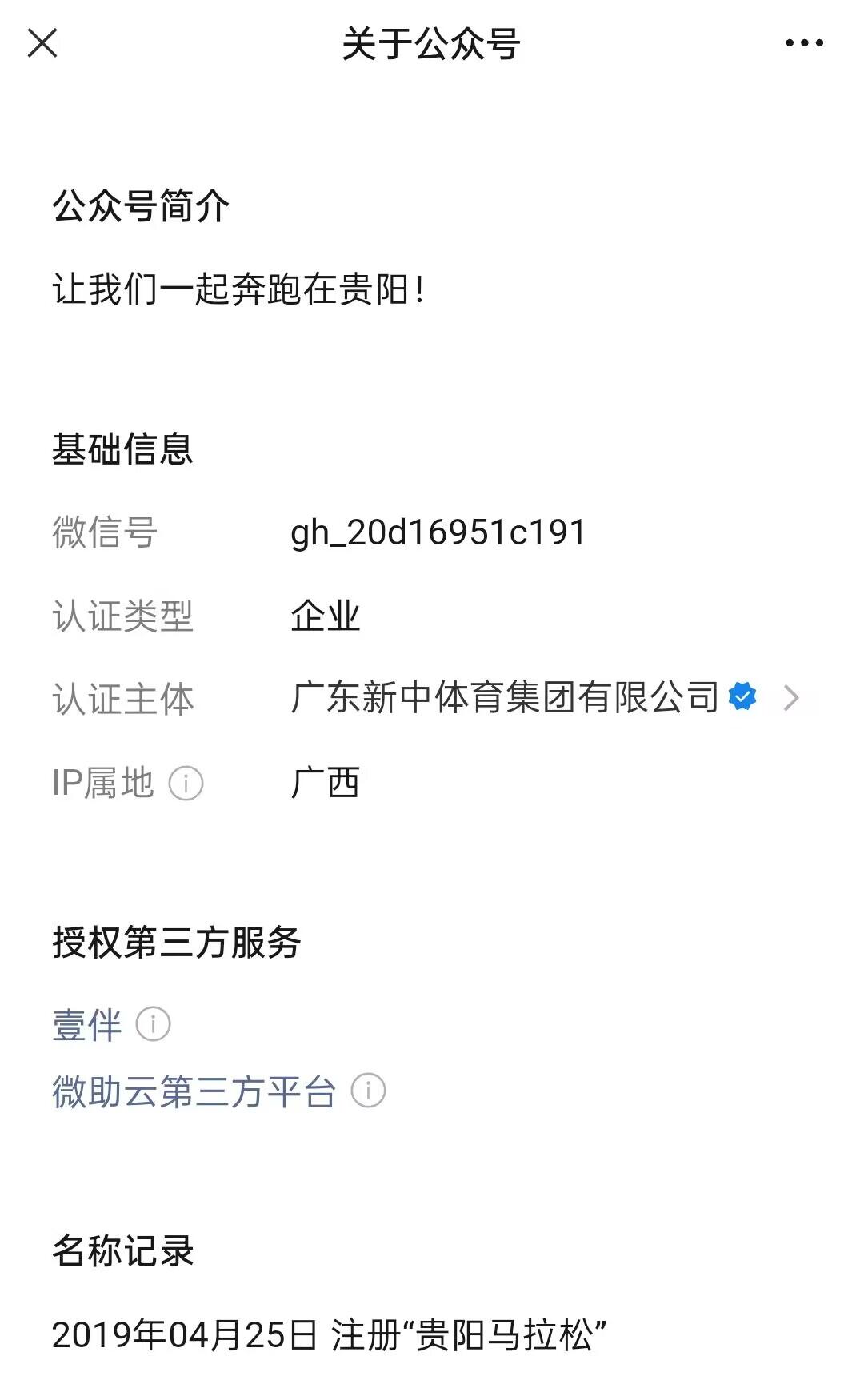Open 微助云第三方平台 service link
Viewport: 864px width, 1400px height.
194,1091
